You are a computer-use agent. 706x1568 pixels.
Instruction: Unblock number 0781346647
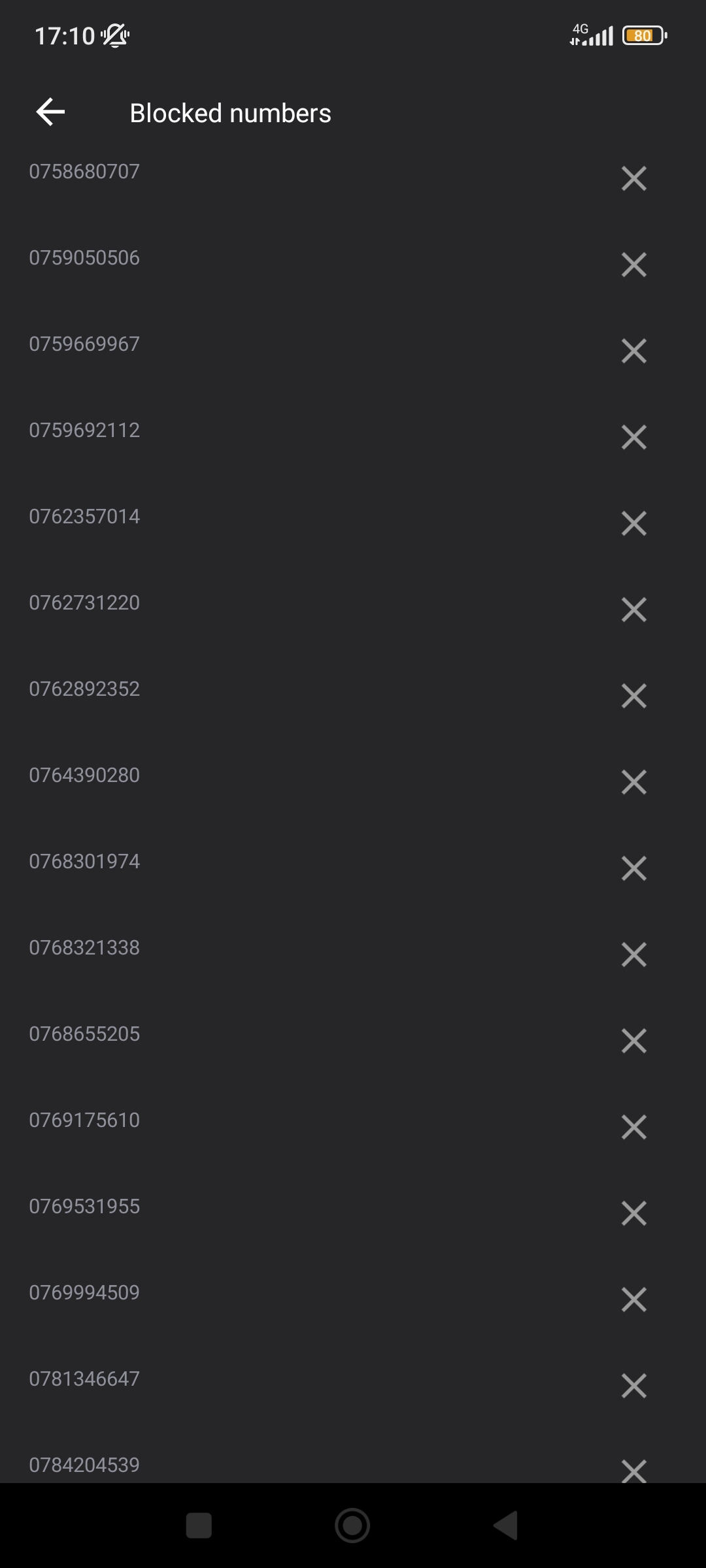(x=633, y=1386)
